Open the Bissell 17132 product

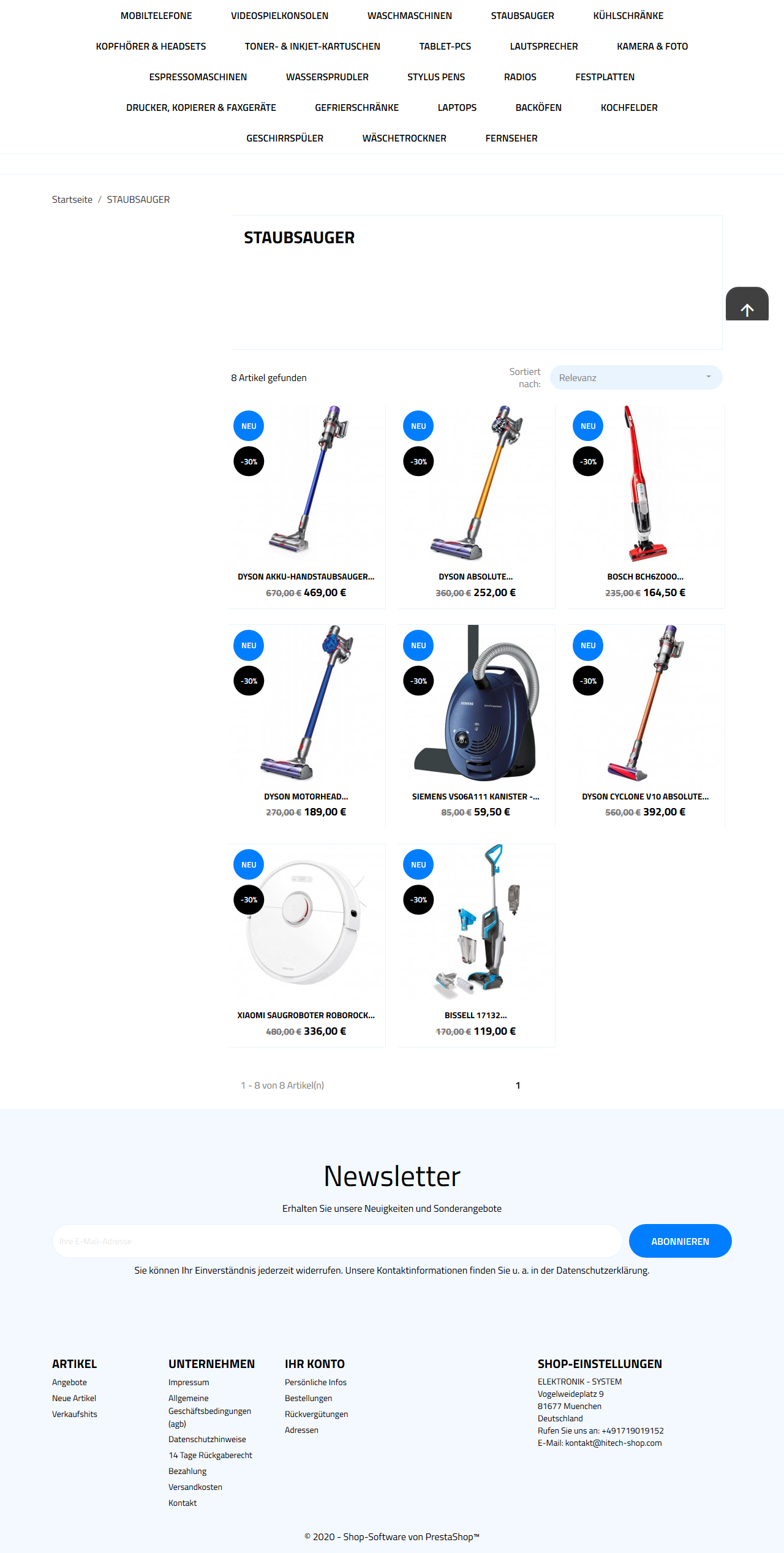[476, 1015]
